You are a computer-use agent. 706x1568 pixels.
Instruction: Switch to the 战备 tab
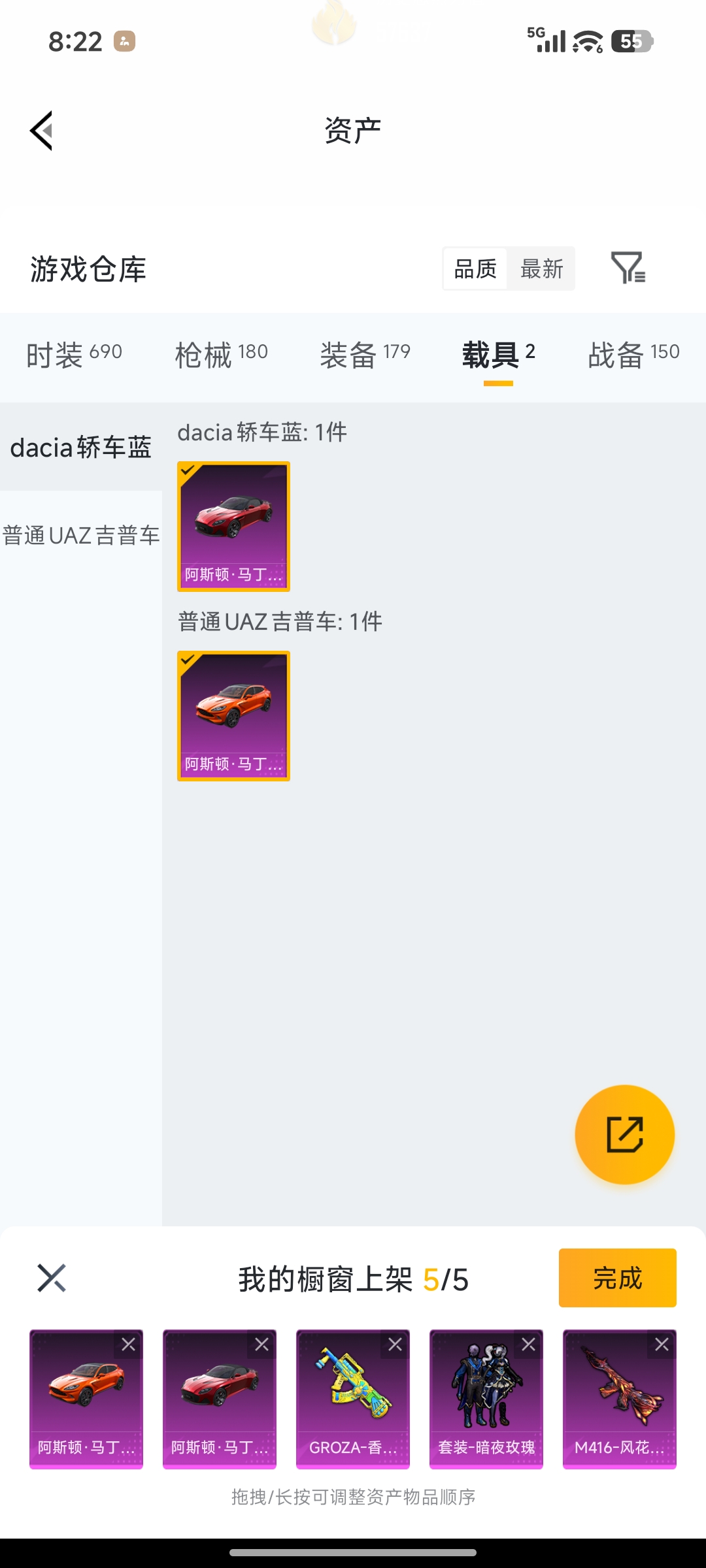[633, 355]
